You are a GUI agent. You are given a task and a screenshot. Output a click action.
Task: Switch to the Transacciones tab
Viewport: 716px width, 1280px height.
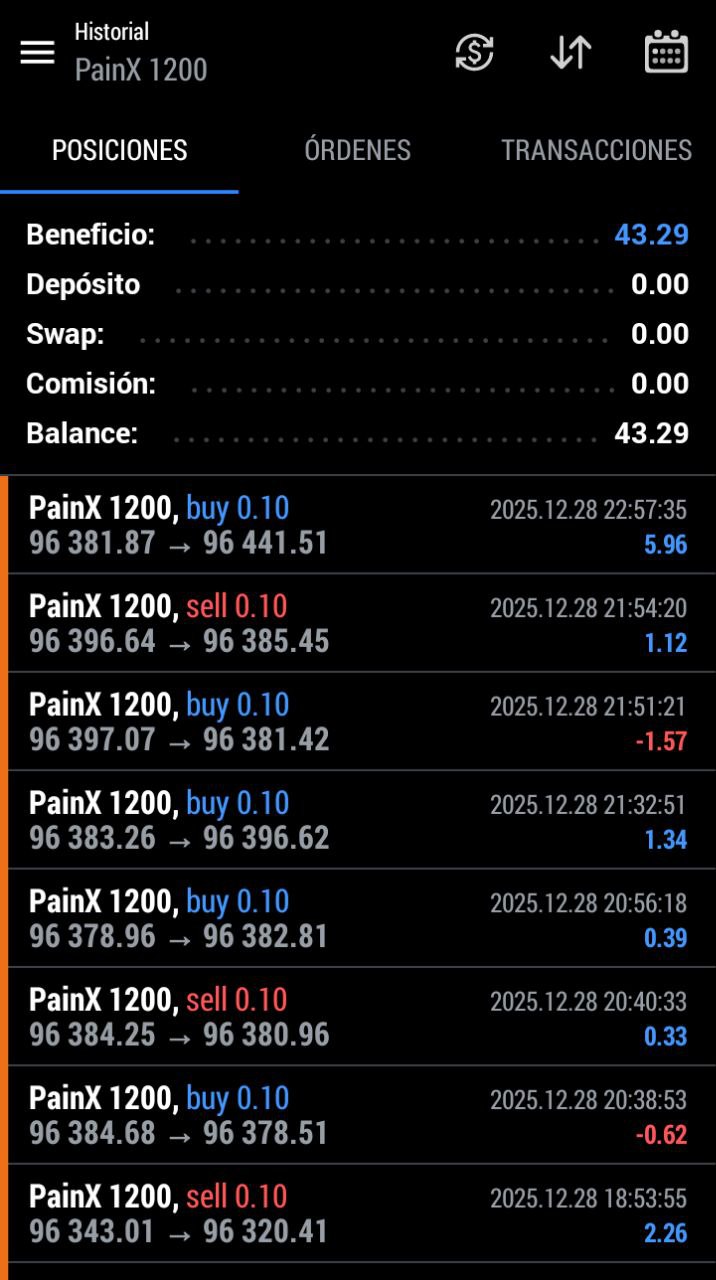pyautogui.click(x=596, y=150)
